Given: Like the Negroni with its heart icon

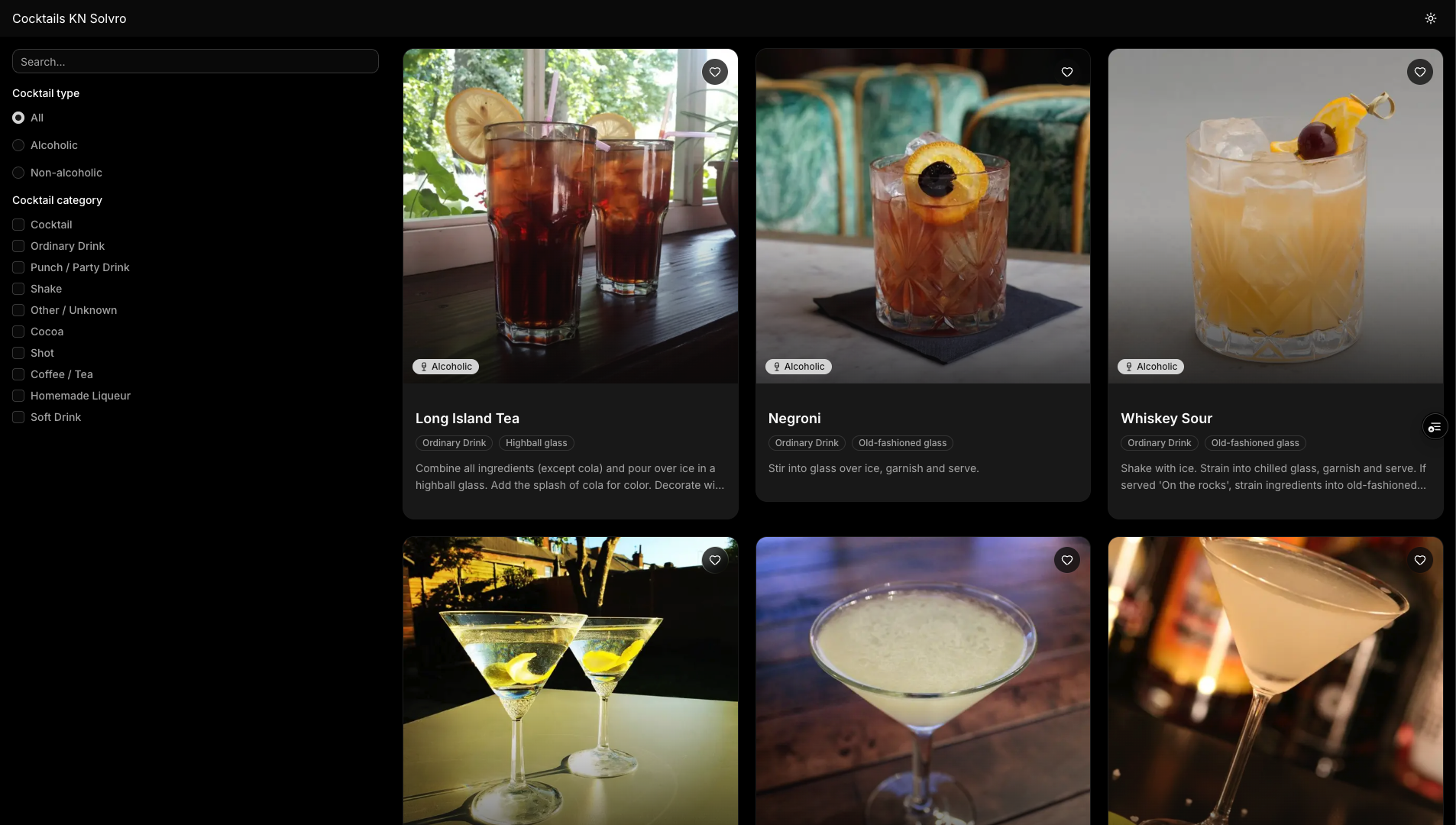Looking at the screenshot, I should [x=1067, y=72].
